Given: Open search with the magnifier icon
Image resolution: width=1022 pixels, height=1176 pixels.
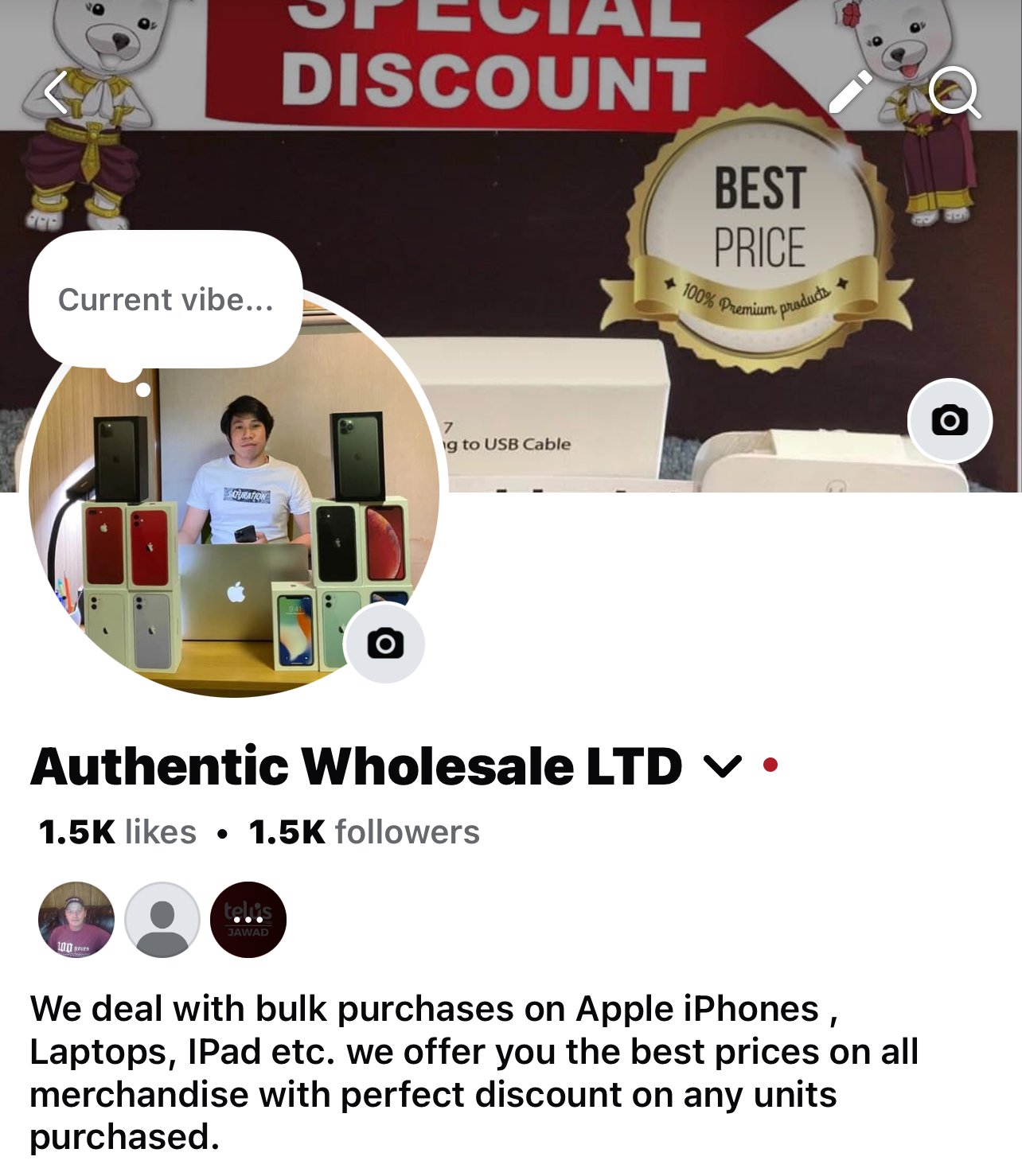Looking at the screenshot, I should 954,93.
